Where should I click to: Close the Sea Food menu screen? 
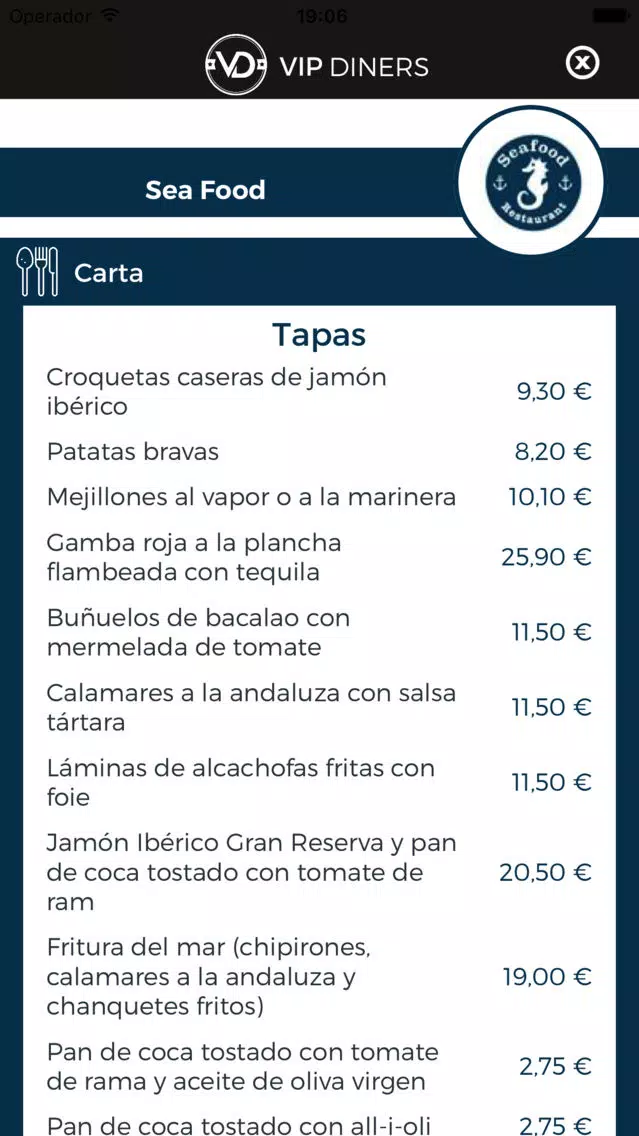click(582, 64)
